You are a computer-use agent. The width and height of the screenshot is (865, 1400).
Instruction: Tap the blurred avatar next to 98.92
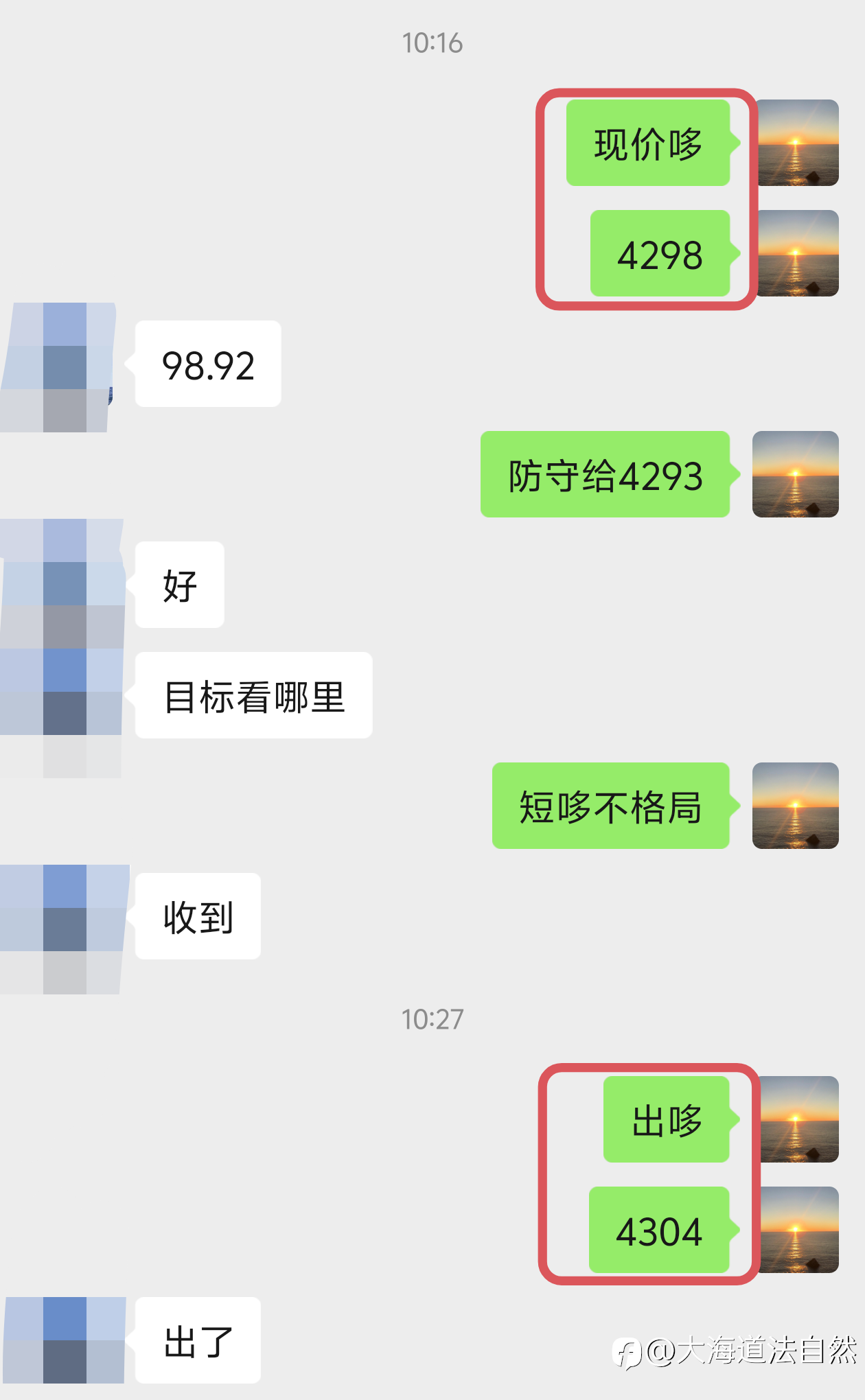point(58,367)
